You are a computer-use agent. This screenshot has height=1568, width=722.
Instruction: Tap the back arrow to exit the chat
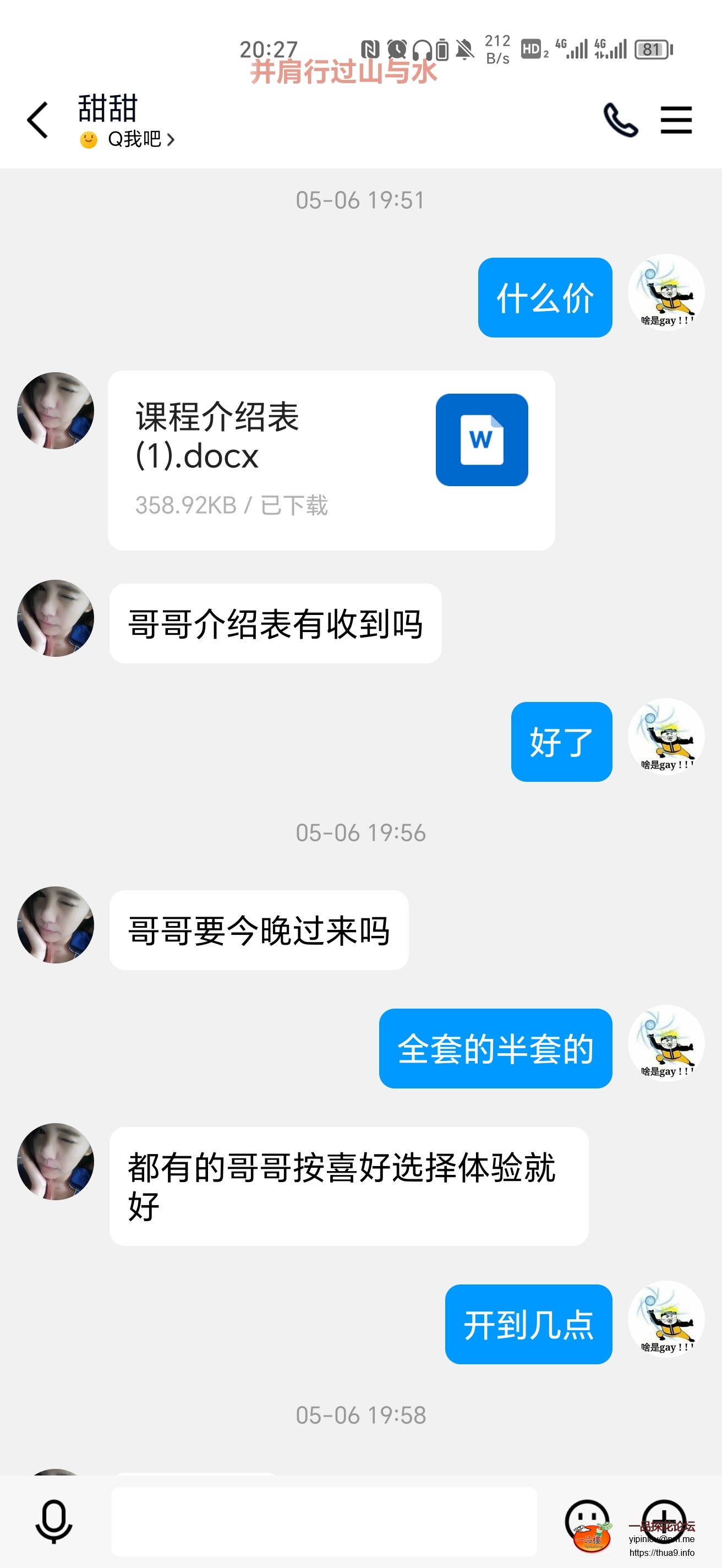coord(37,119)
